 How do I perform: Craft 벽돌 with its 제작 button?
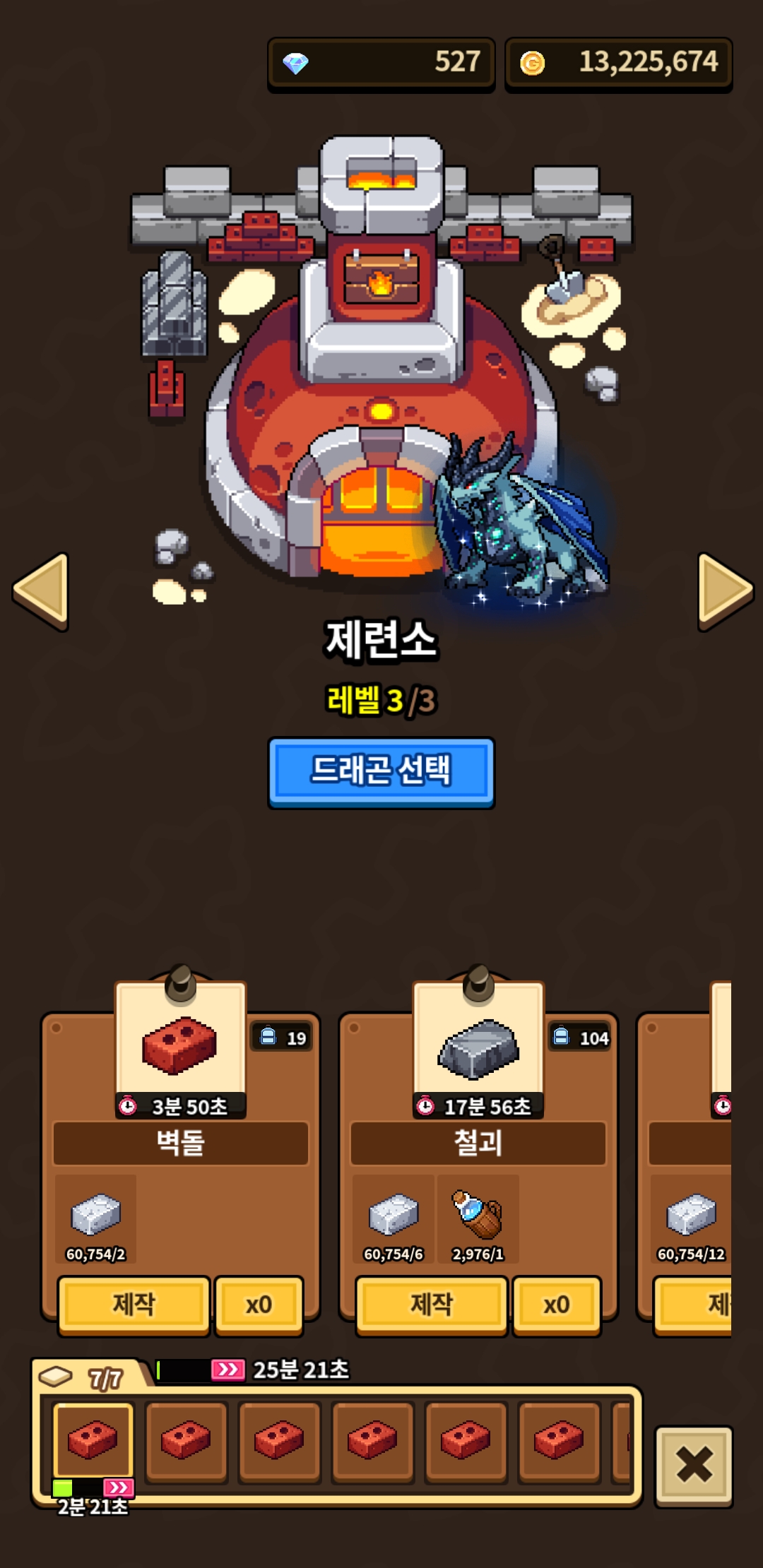[x=134, y=1304]
